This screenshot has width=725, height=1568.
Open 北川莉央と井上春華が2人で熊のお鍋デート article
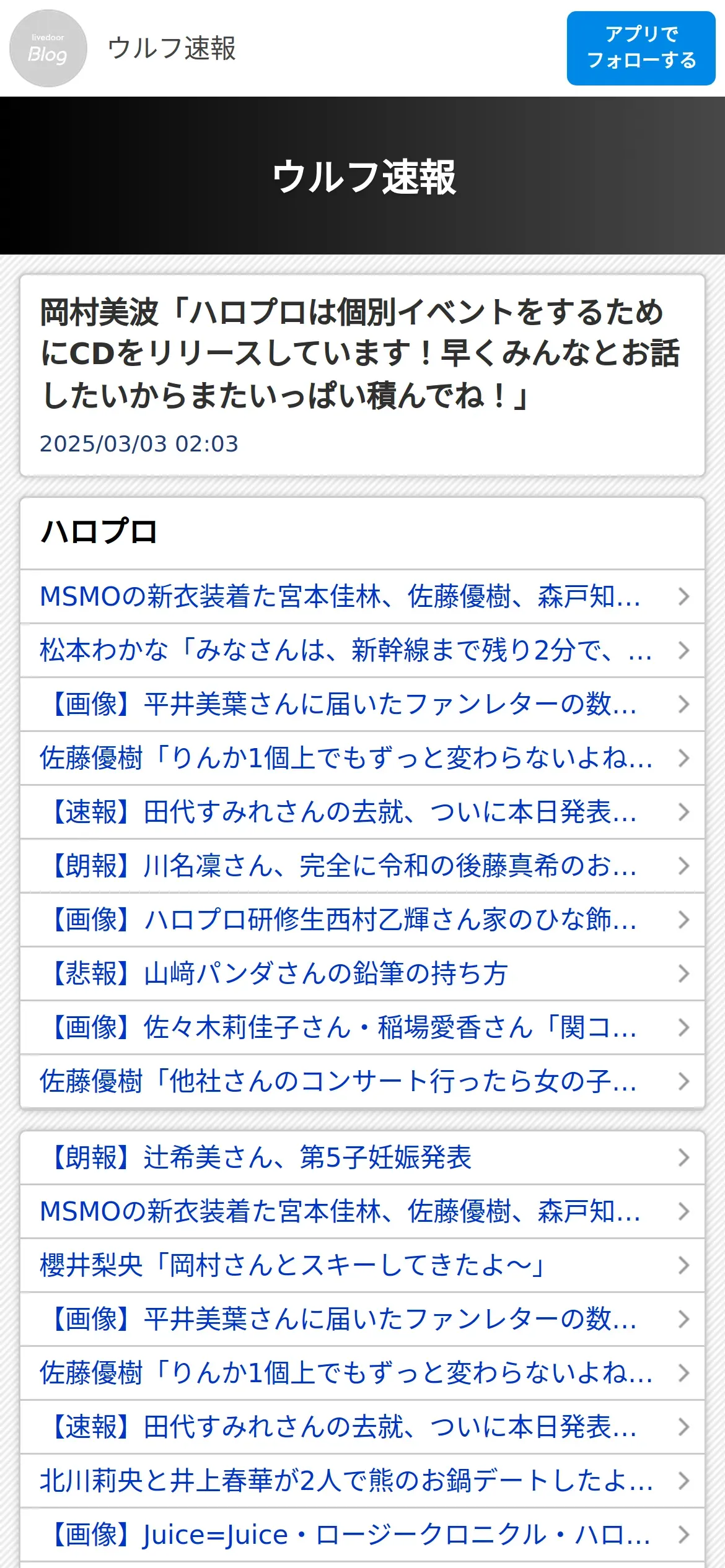tap(362, 1481)
